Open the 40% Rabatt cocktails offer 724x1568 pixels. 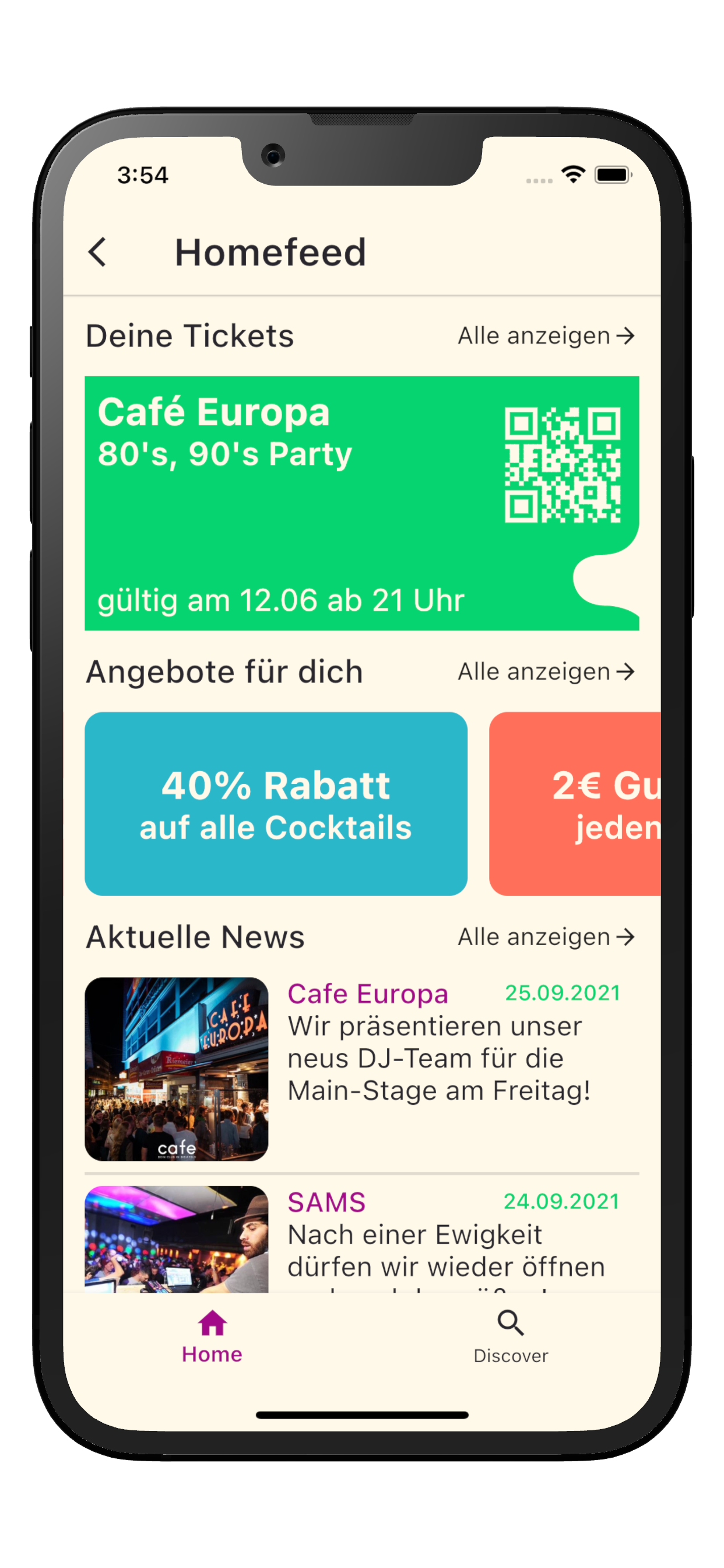276,803
